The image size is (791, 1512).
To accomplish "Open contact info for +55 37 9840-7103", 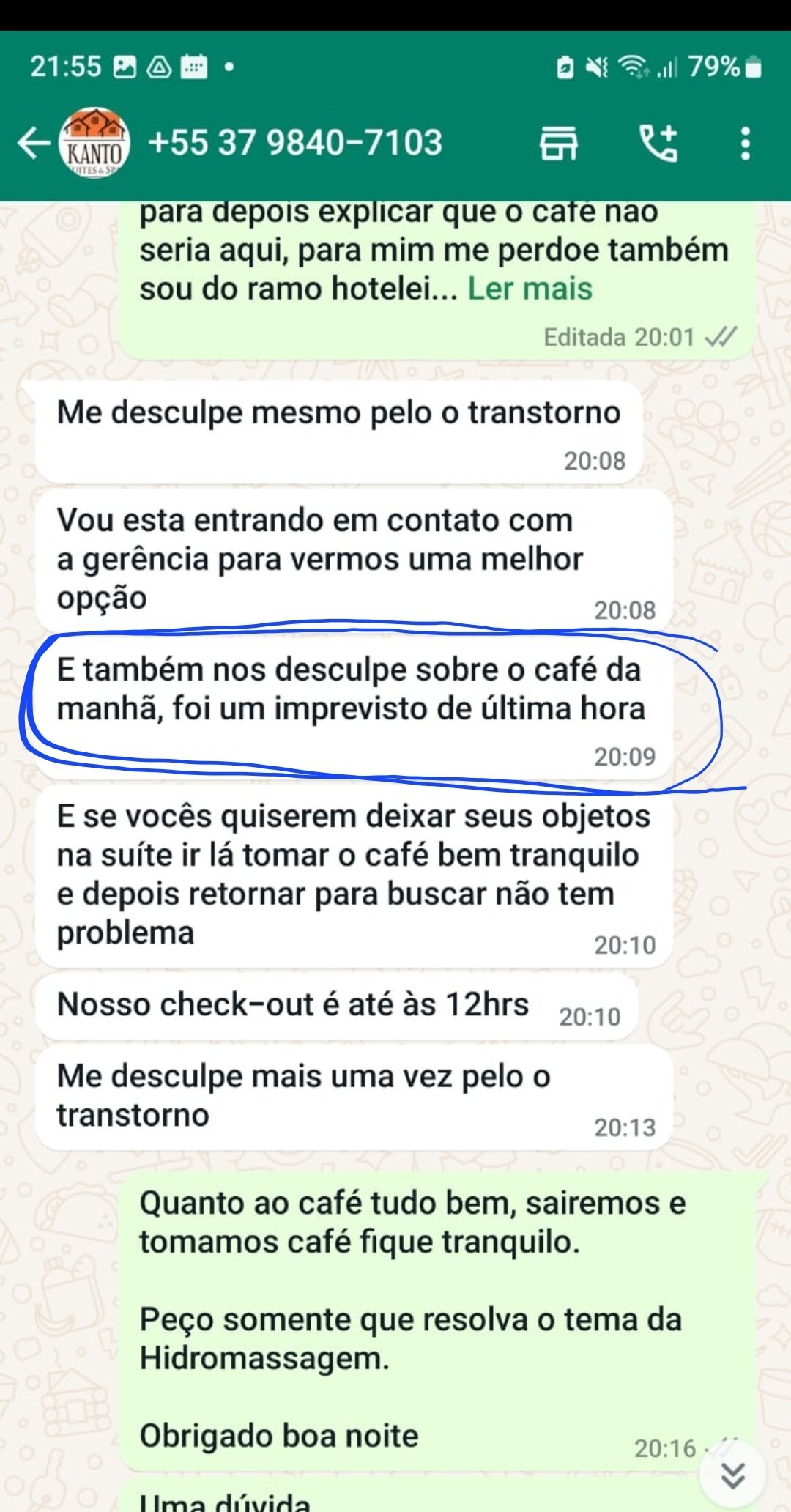I will tap(295, 142).
